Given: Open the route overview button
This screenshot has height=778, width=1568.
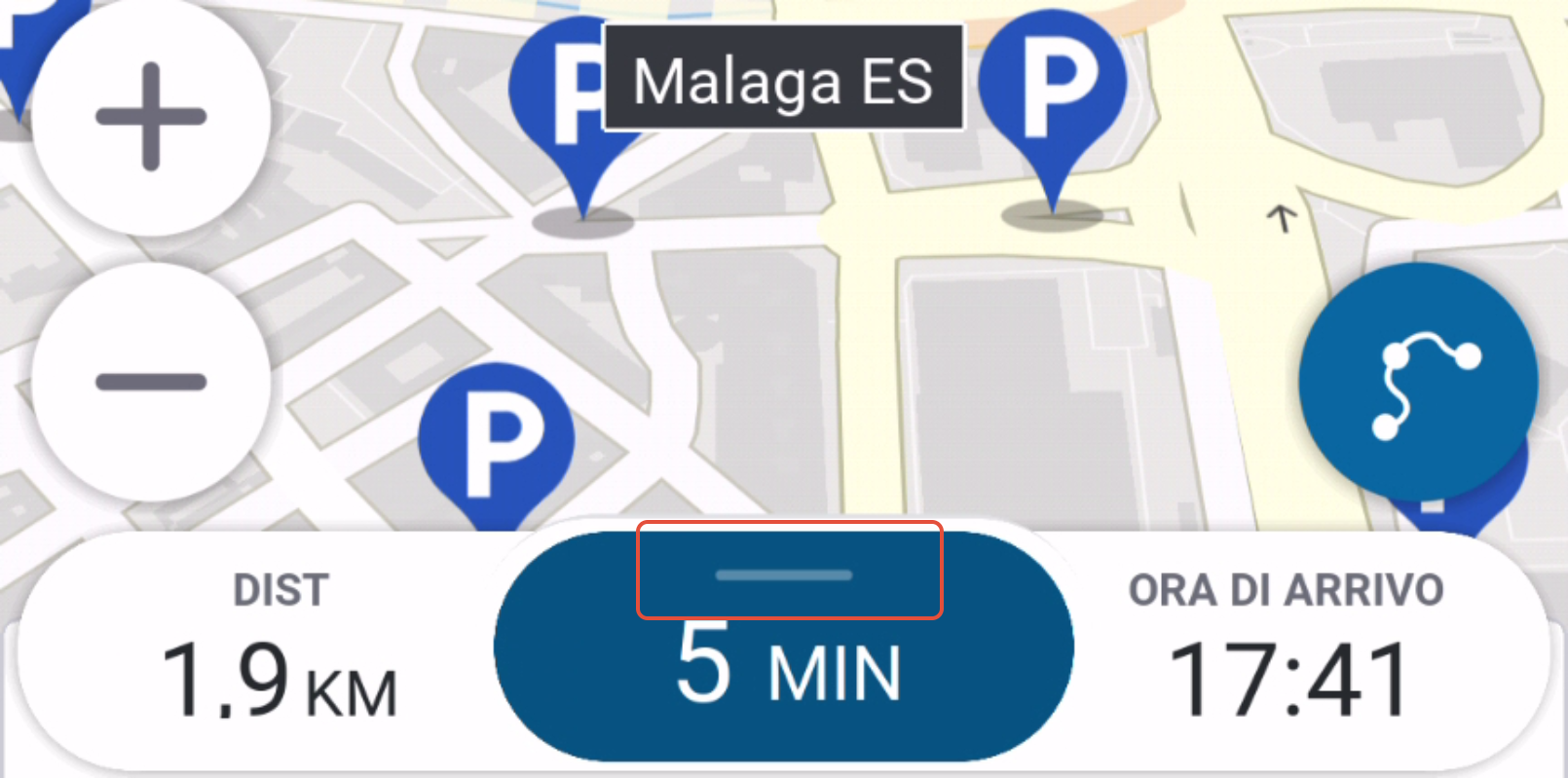Looking at the screenshot, I should pos(1418,384).
